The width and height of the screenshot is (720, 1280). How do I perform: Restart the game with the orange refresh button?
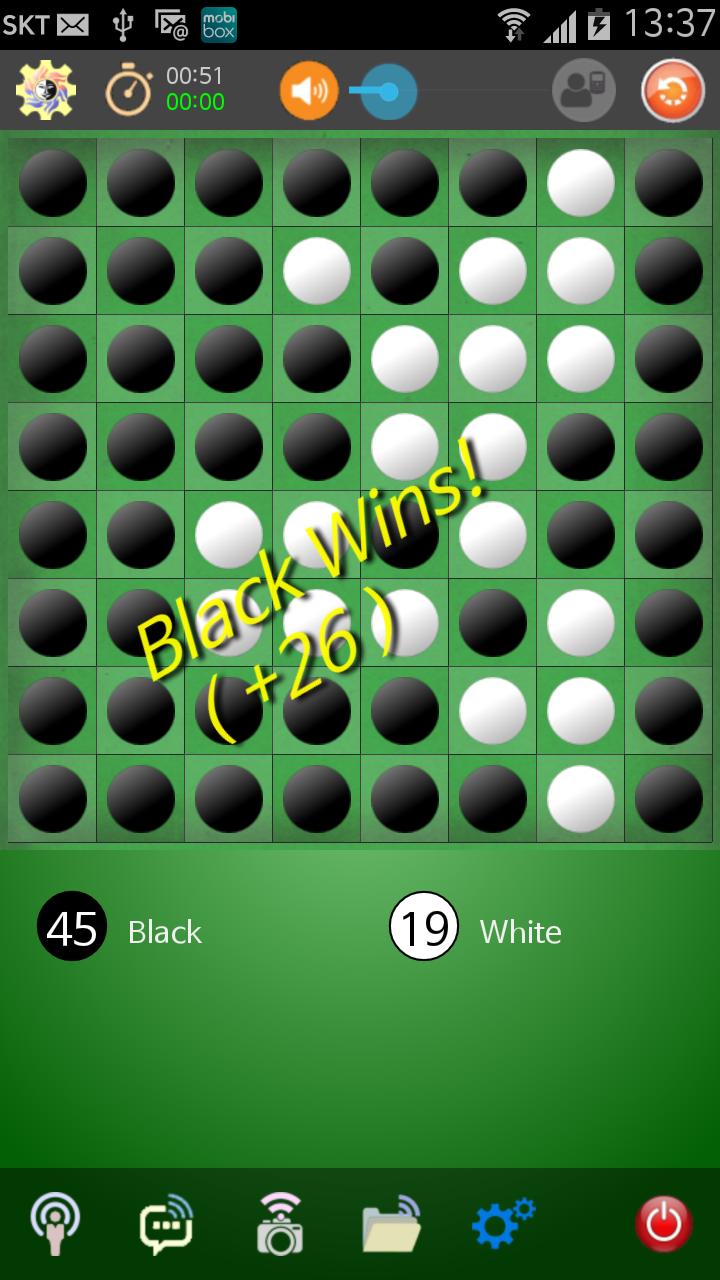672,91
